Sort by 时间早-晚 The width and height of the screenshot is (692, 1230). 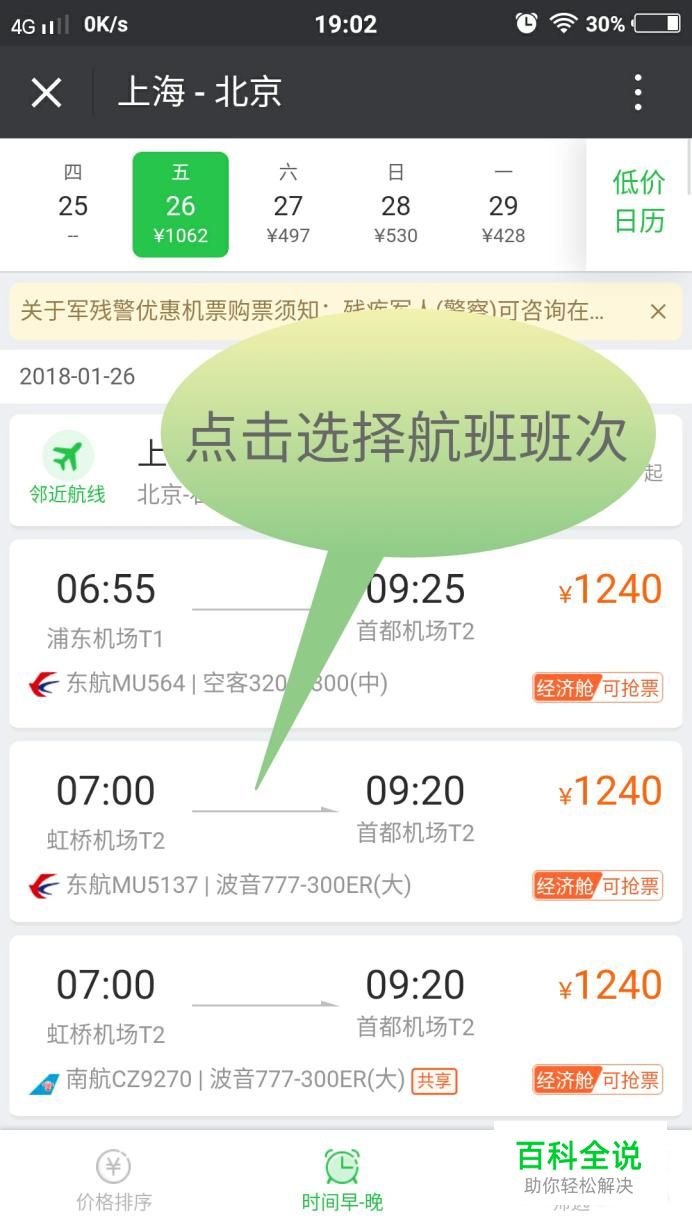[342, 1181]
